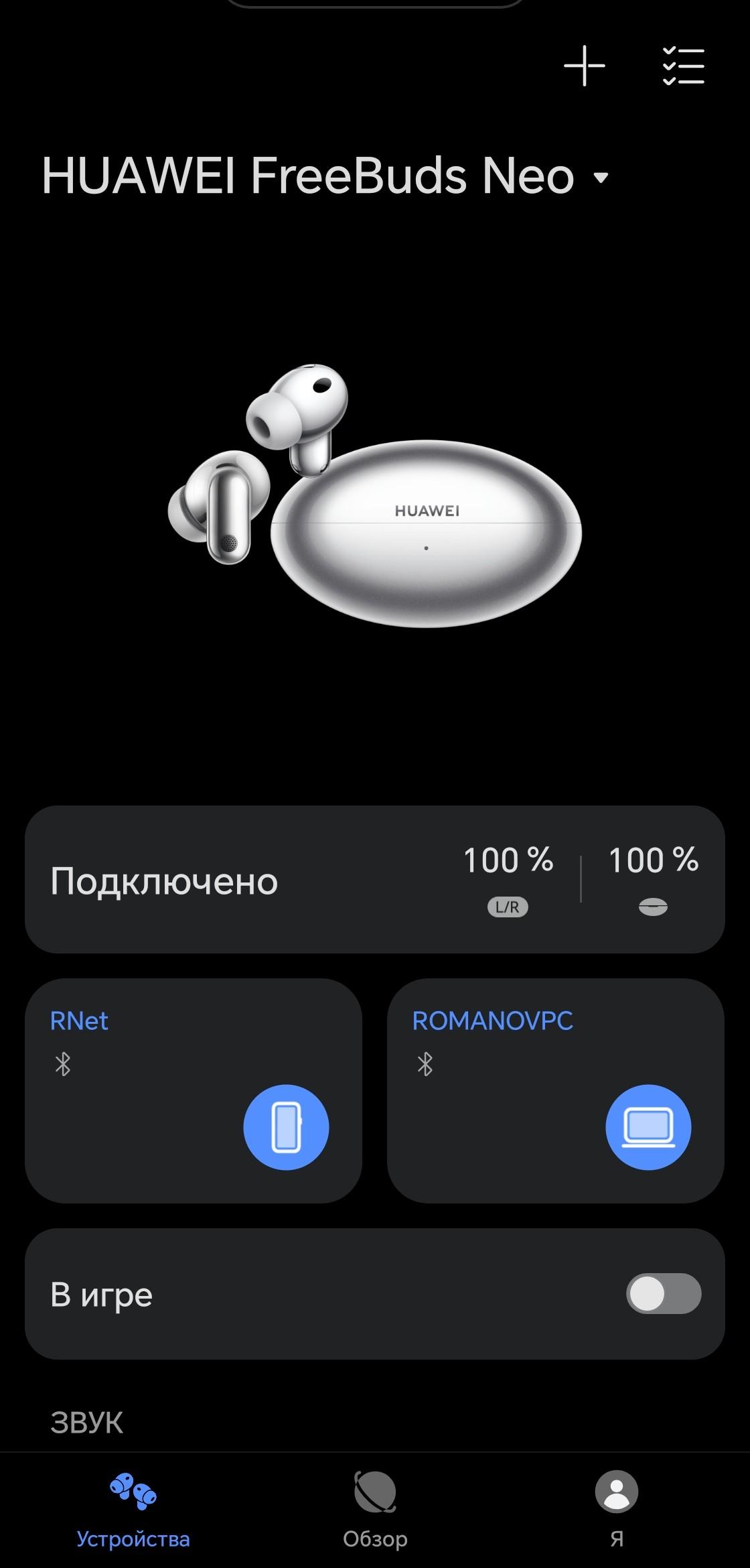Viewport: 750px width, 1568px height.
Task: Select the ROMANOVPC connected computer card
Action: [x=556, y=1090]
